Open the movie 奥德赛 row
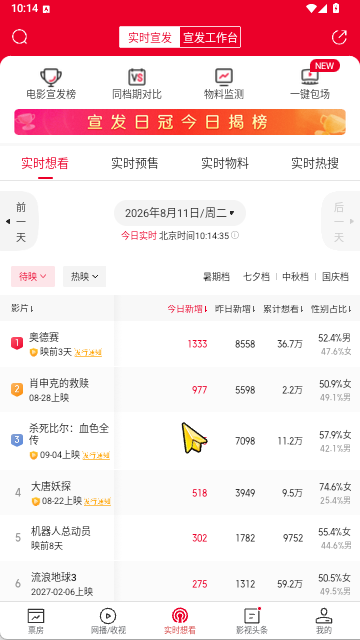Image resolution: width=360 pixels, height=640 pixels. click(x=180, y=344)
